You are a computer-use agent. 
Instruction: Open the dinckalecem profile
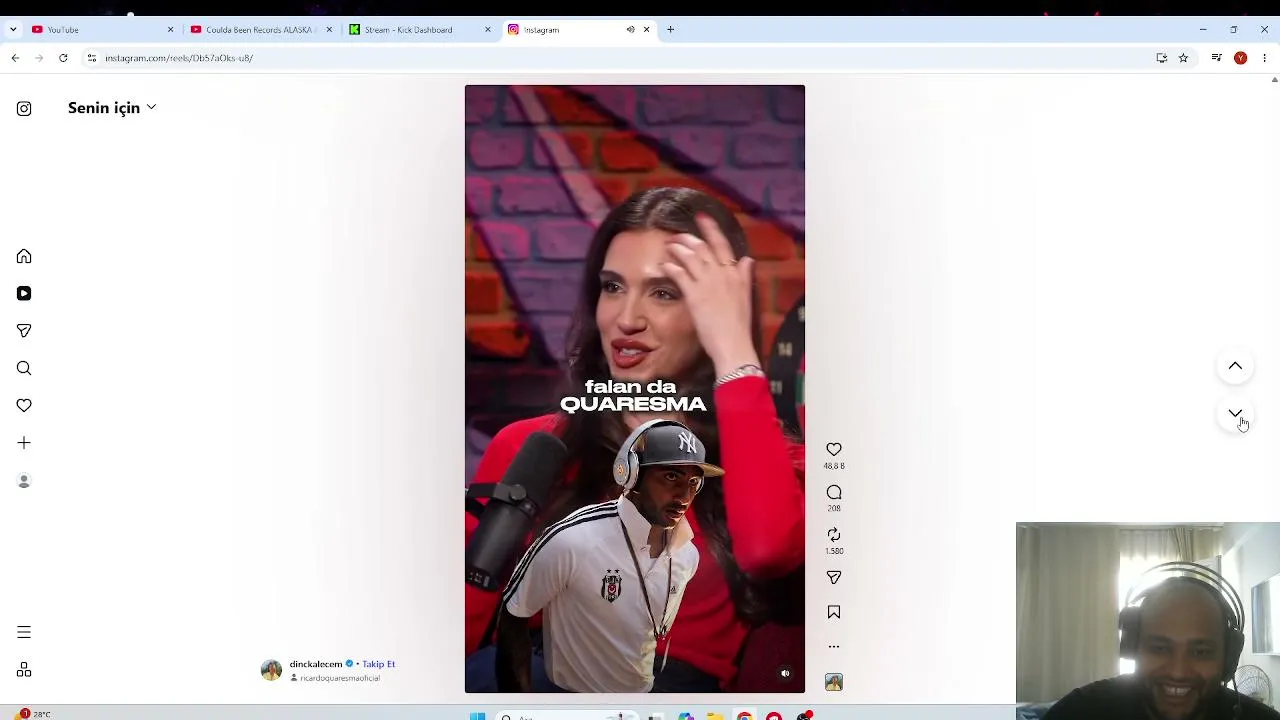pos(316,664)
